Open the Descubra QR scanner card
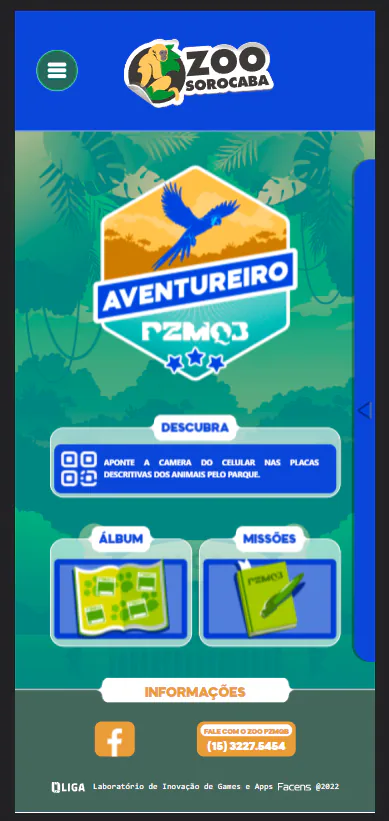 (x=195, y=462)
